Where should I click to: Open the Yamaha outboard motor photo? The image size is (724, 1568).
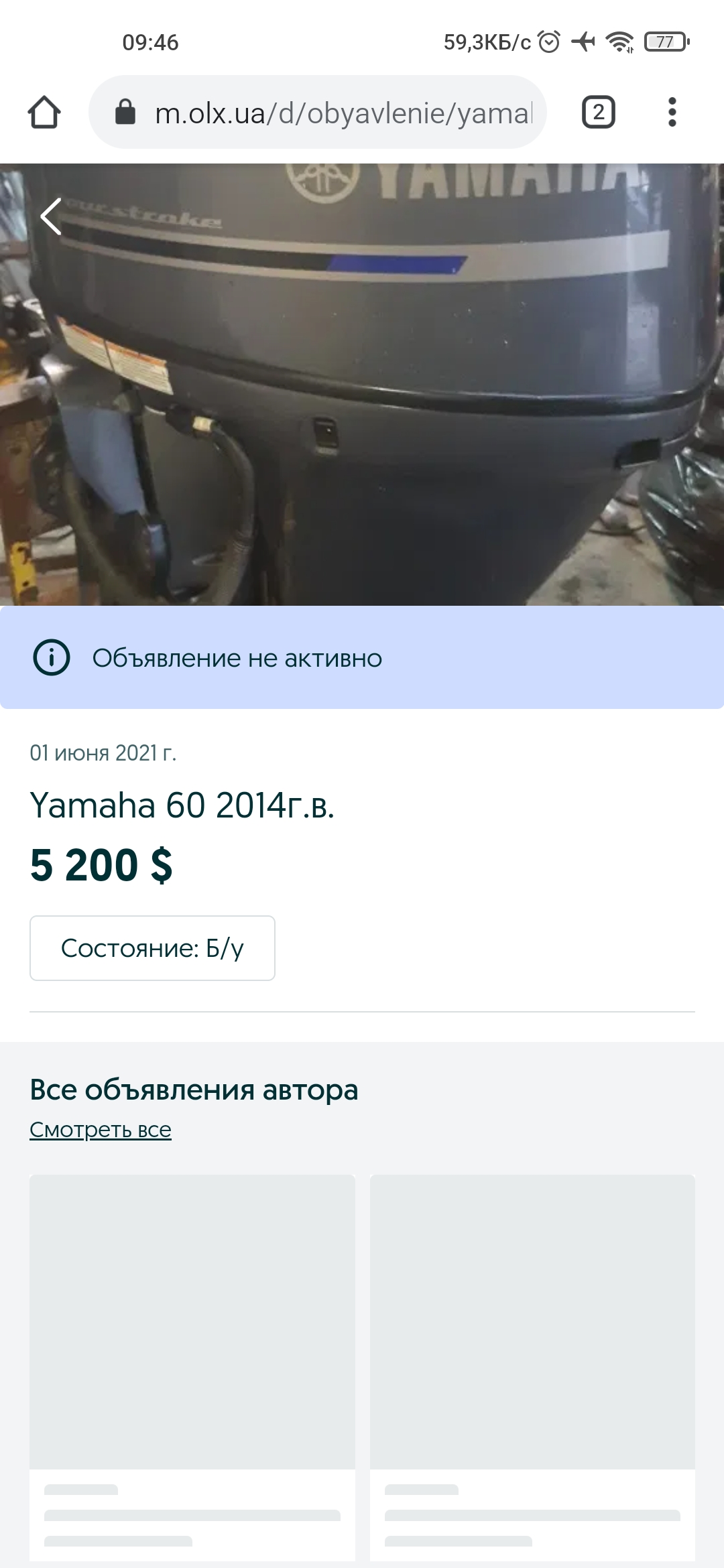(362, 402)
